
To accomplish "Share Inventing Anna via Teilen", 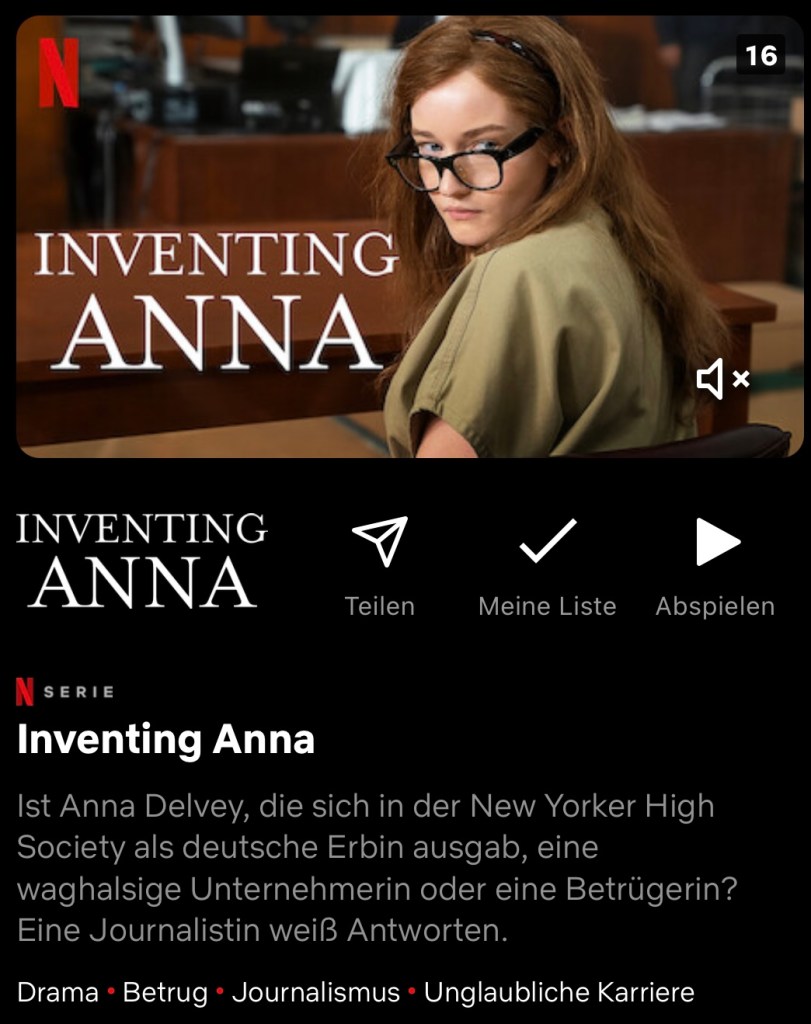I will pos(380,564).
